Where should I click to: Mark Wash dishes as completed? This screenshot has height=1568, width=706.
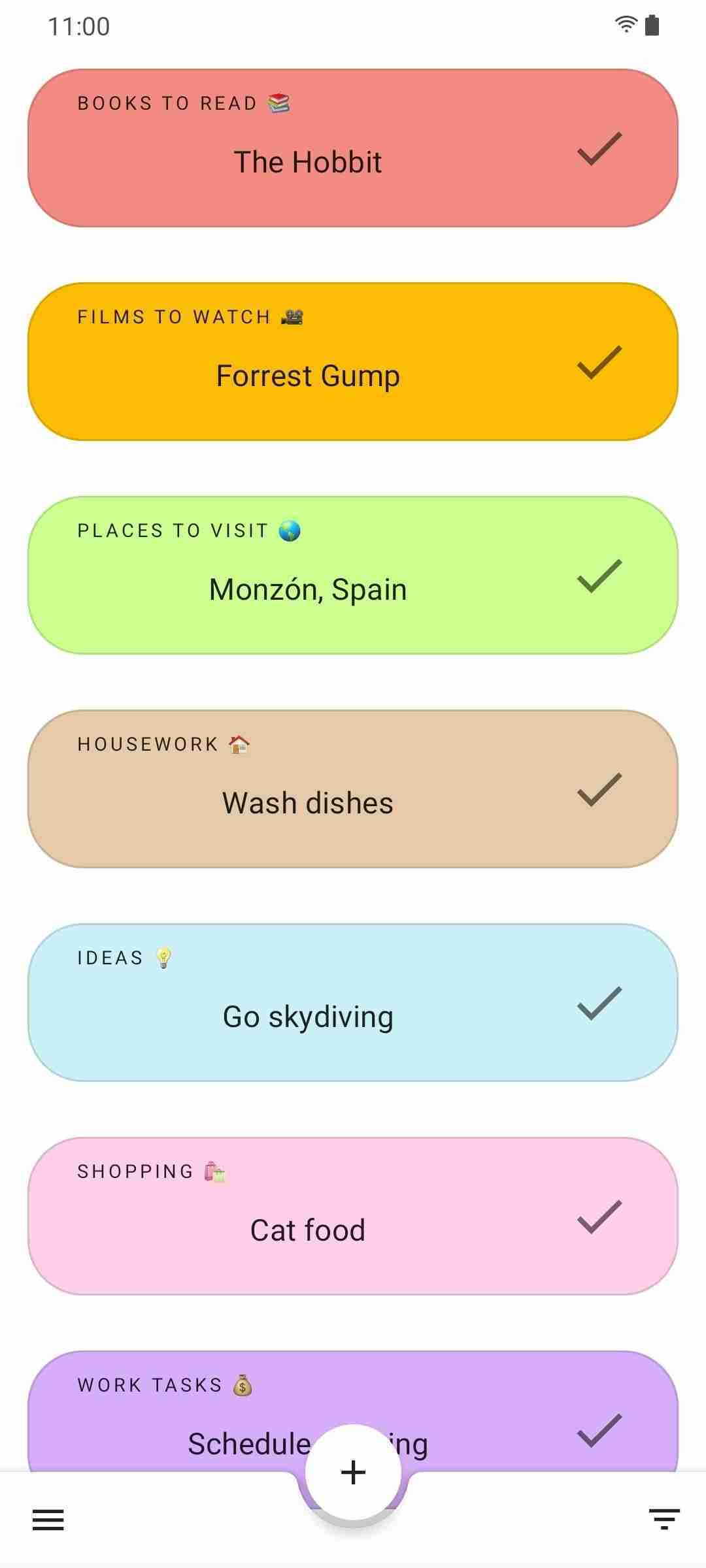tap(599, 790)
